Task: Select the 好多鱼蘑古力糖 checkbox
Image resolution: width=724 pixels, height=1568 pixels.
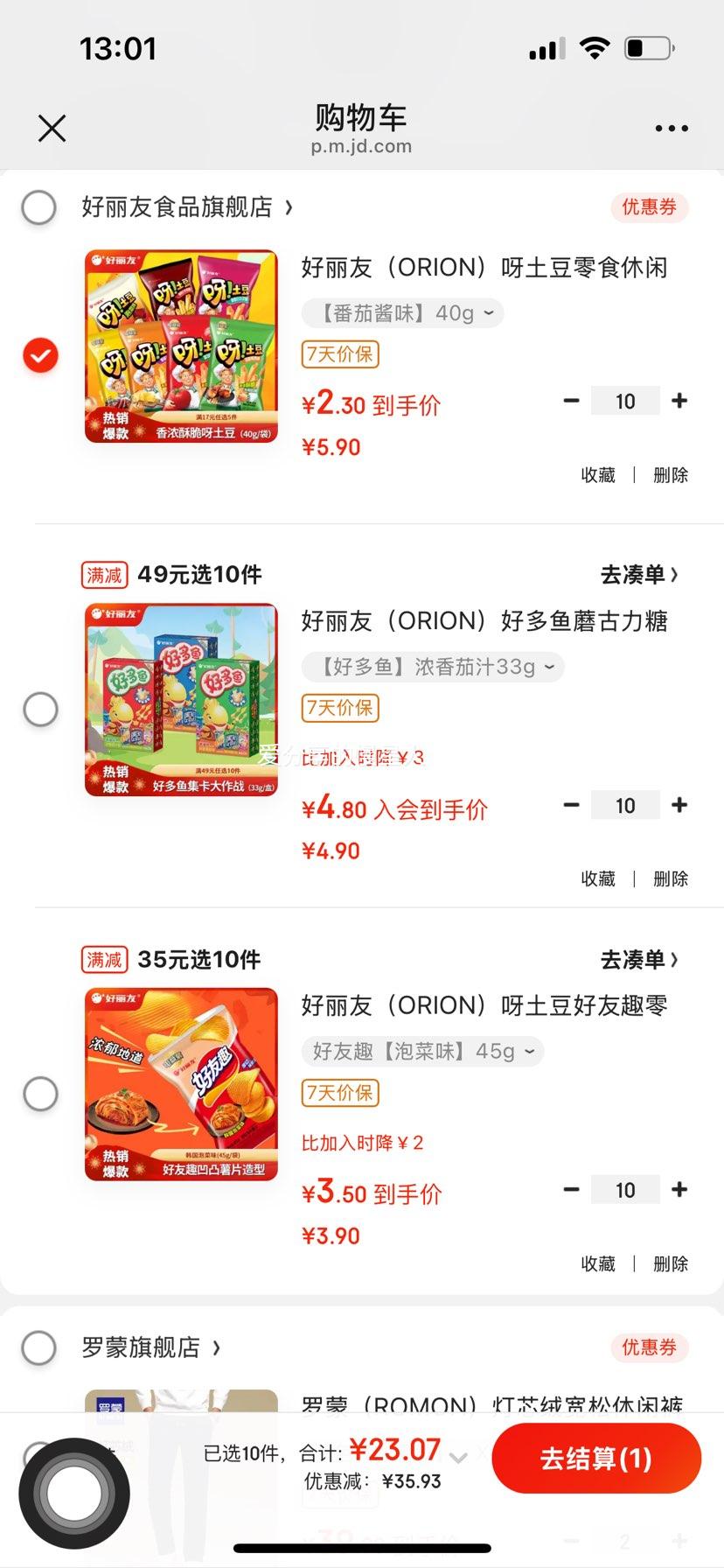Action: (39, 710)
